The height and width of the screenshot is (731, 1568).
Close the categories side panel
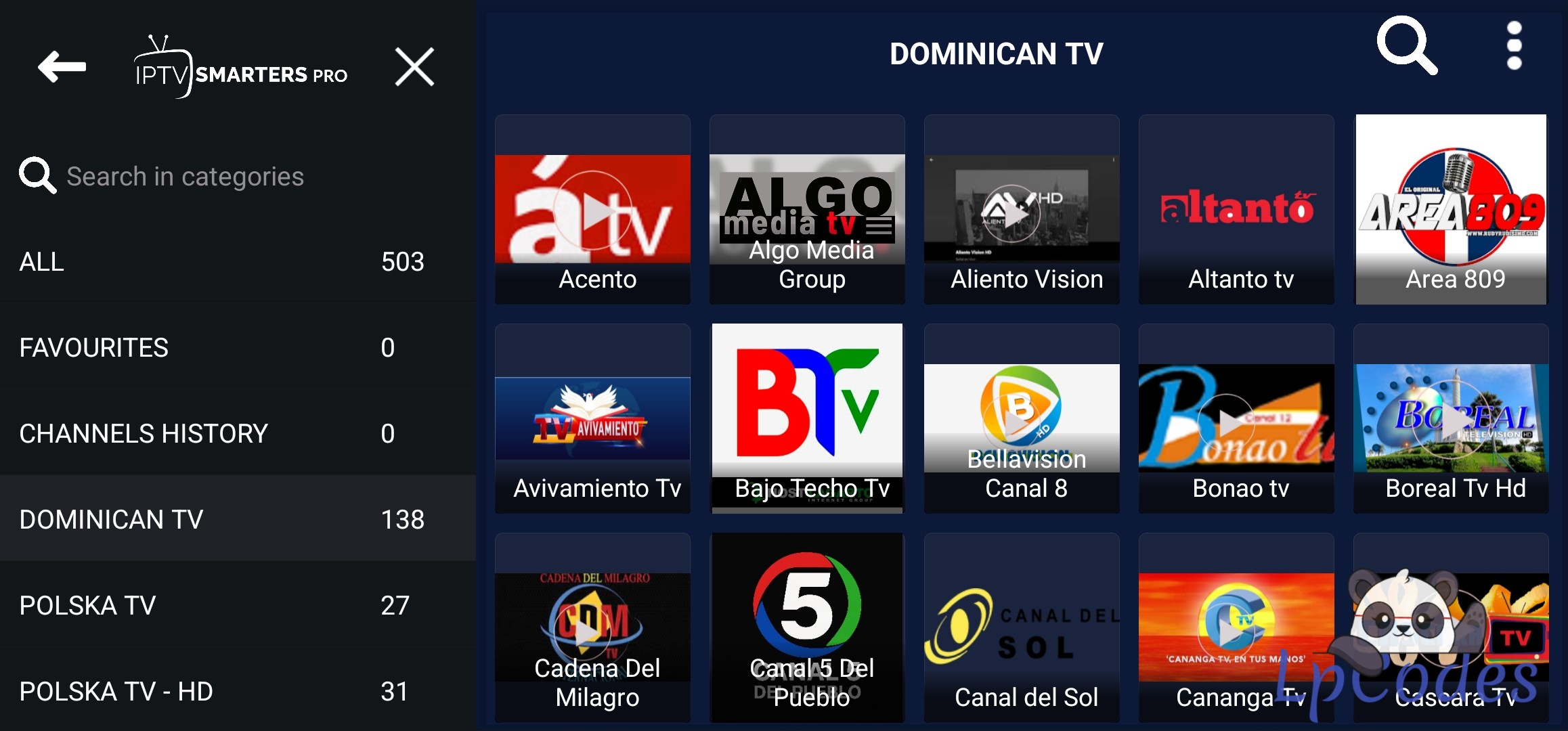pyautogui.click(x=414, y=67)
